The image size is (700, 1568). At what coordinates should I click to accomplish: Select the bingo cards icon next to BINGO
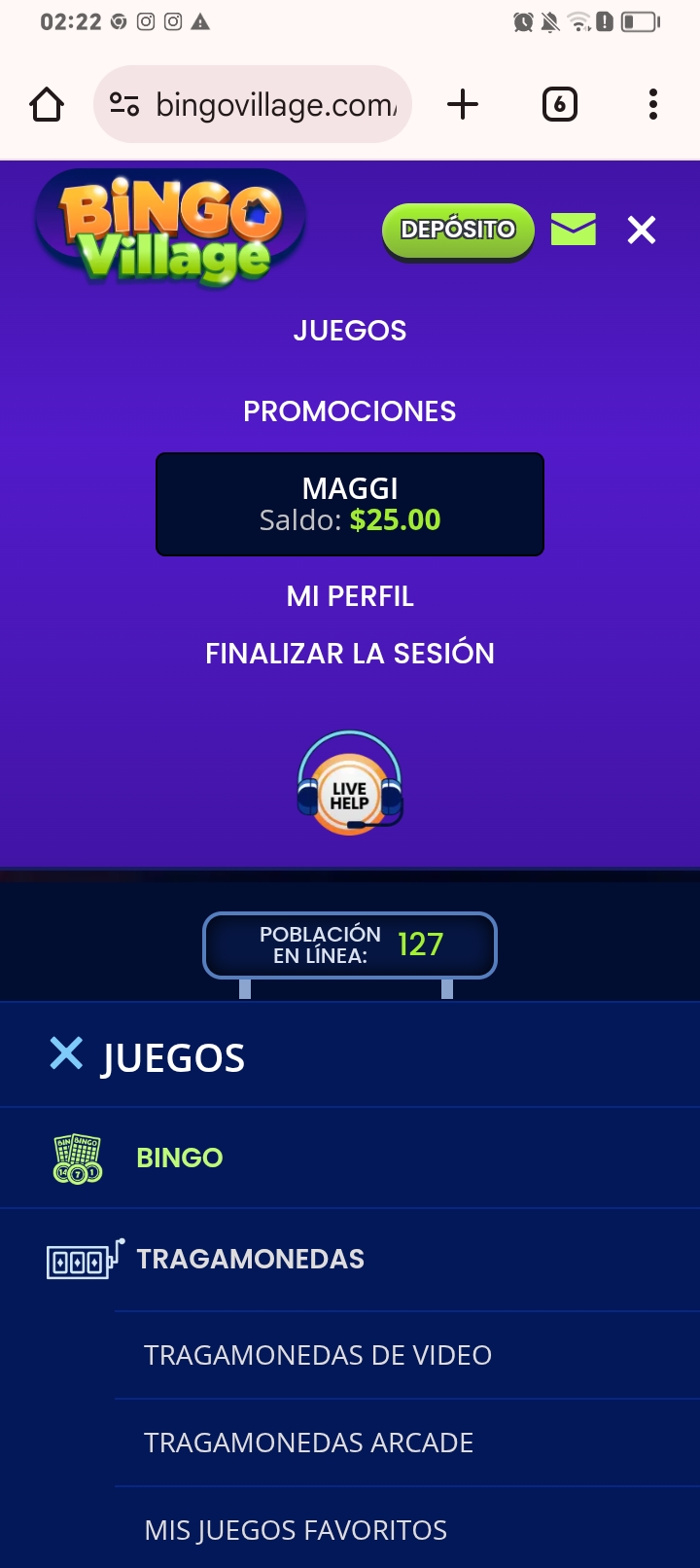point(76,1158)
